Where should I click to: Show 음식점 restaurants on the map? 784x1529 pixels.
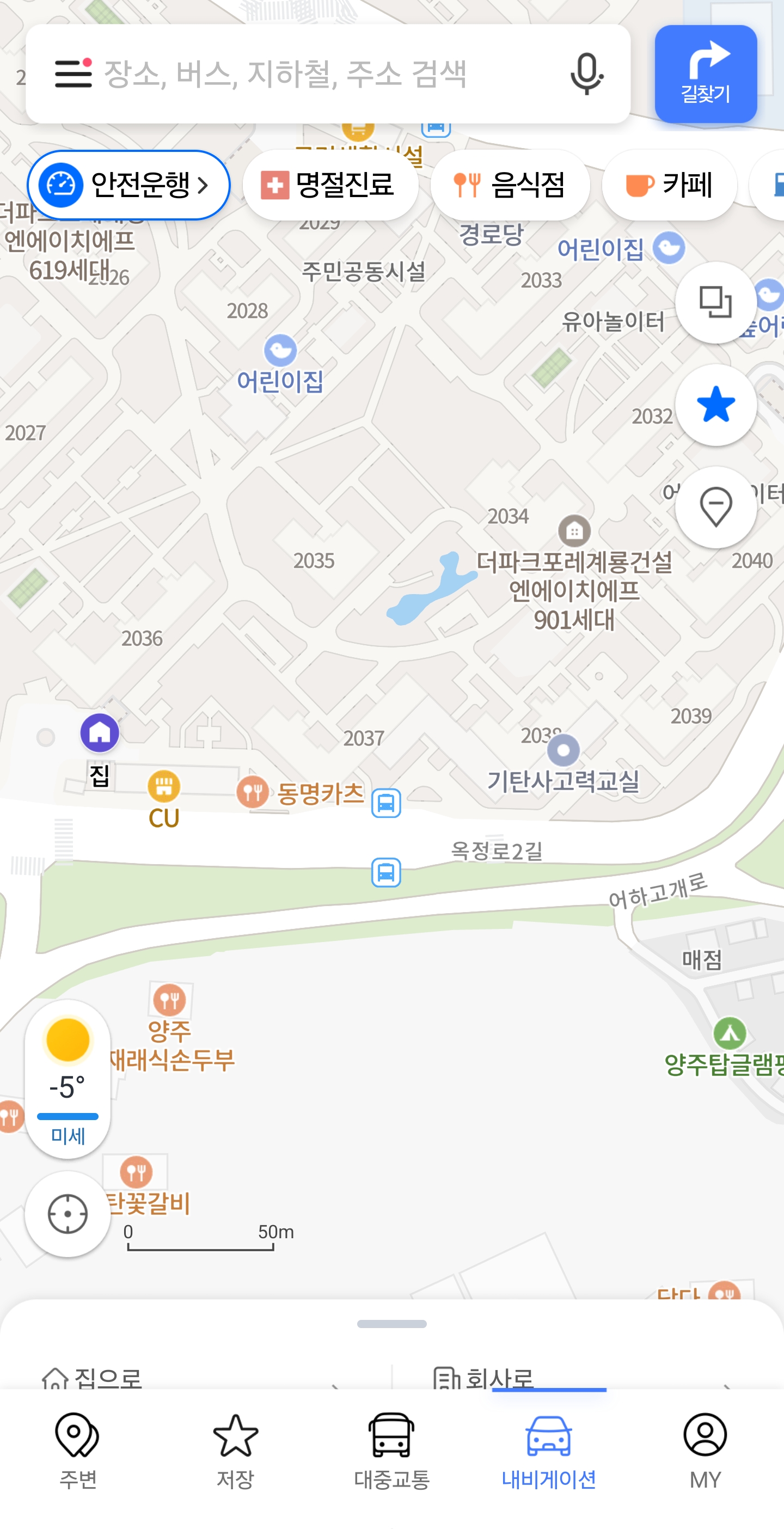pos(510,185)
